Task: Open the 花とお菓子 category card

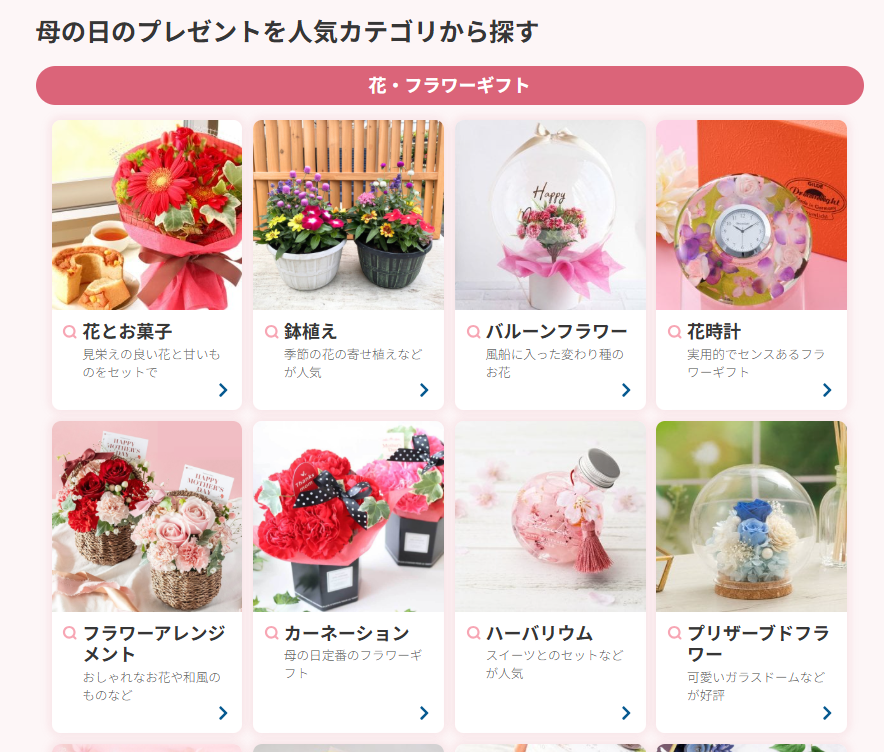Action: (146, 264)
